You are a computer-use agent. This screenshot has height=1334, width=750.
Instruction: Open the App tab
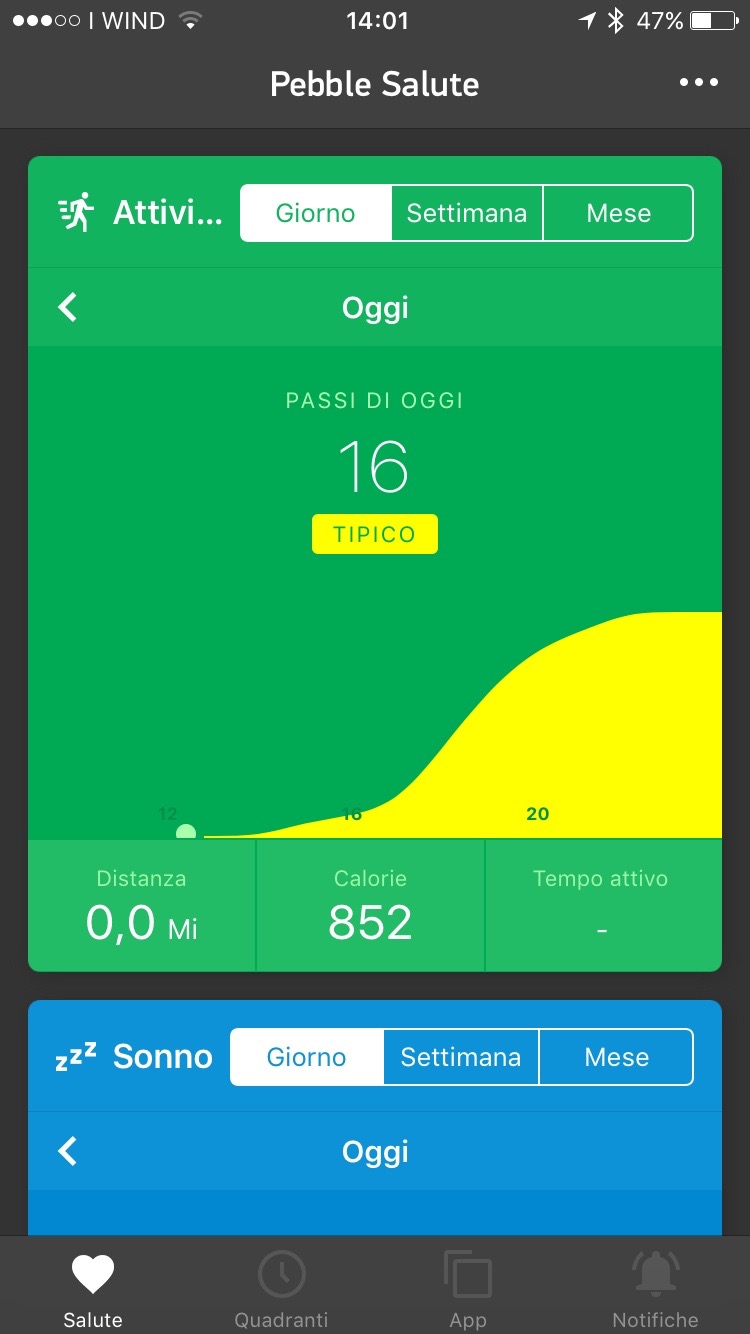[468, 1288]
